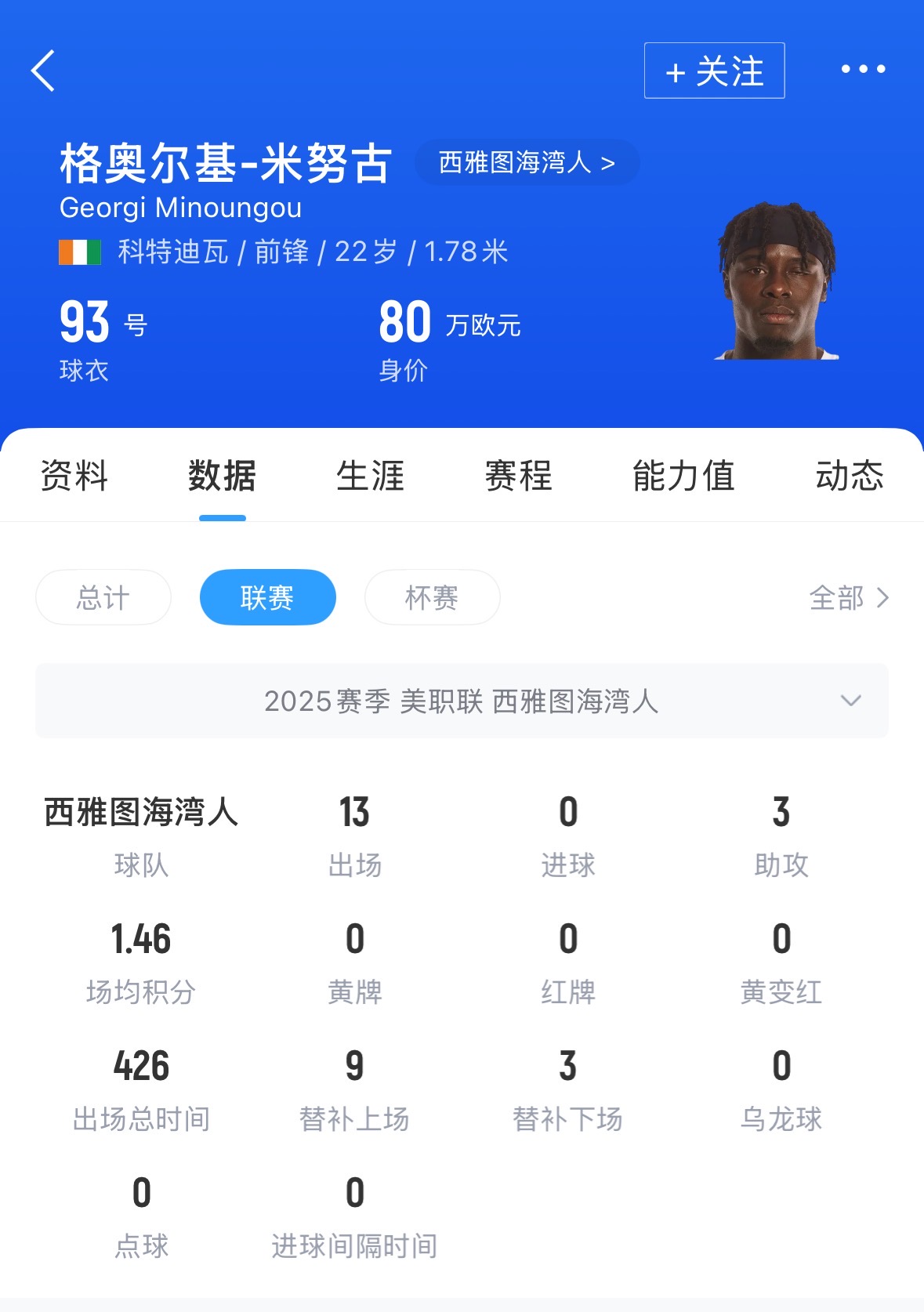Switch to the 资料 tab
This screenshot has width=924, height=1312.
coord(74,476)
